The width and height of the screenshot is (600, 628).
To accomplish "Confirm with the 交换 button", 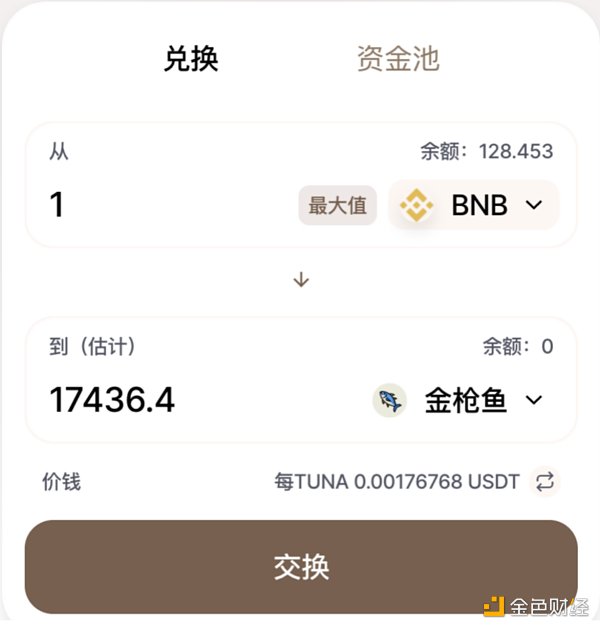I will pos(301,567).
